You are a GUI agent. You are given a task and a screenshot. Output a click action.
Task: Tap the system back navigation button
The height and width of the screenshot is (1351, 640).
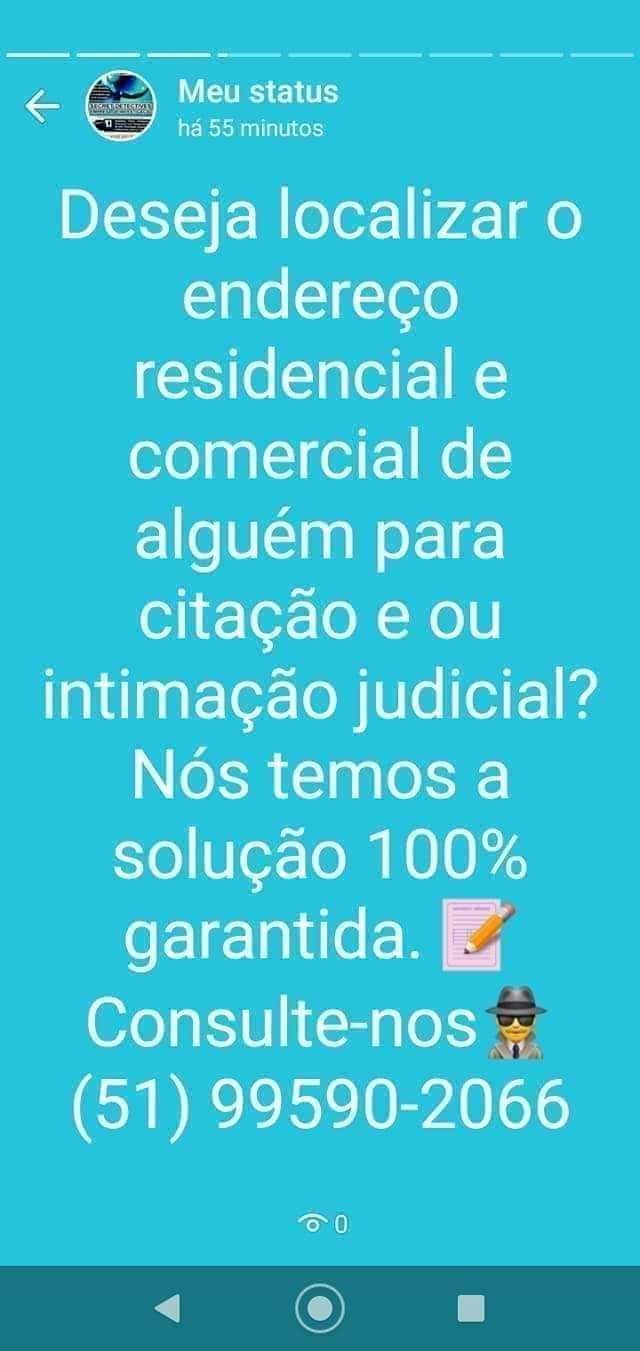point(168,1307)
